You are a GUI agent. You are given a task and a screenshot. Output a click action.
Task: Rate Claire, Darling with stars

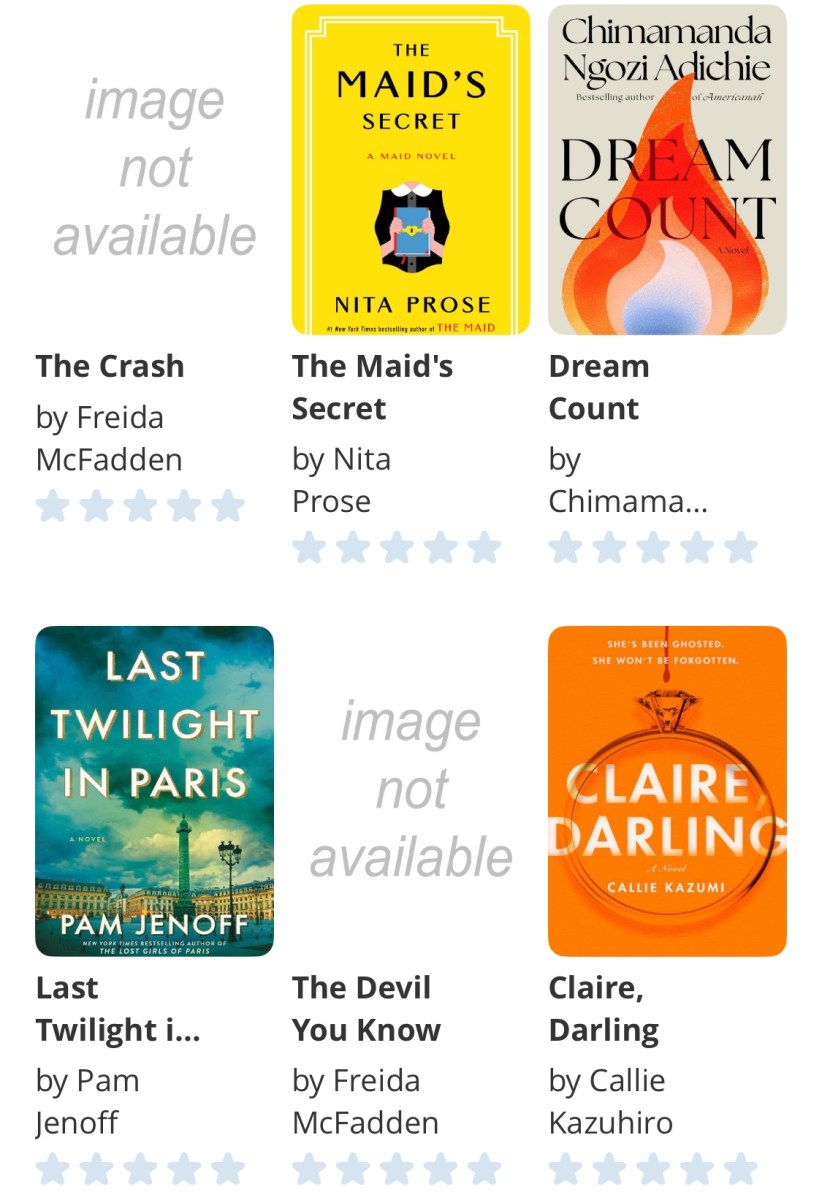point(653,1169)
